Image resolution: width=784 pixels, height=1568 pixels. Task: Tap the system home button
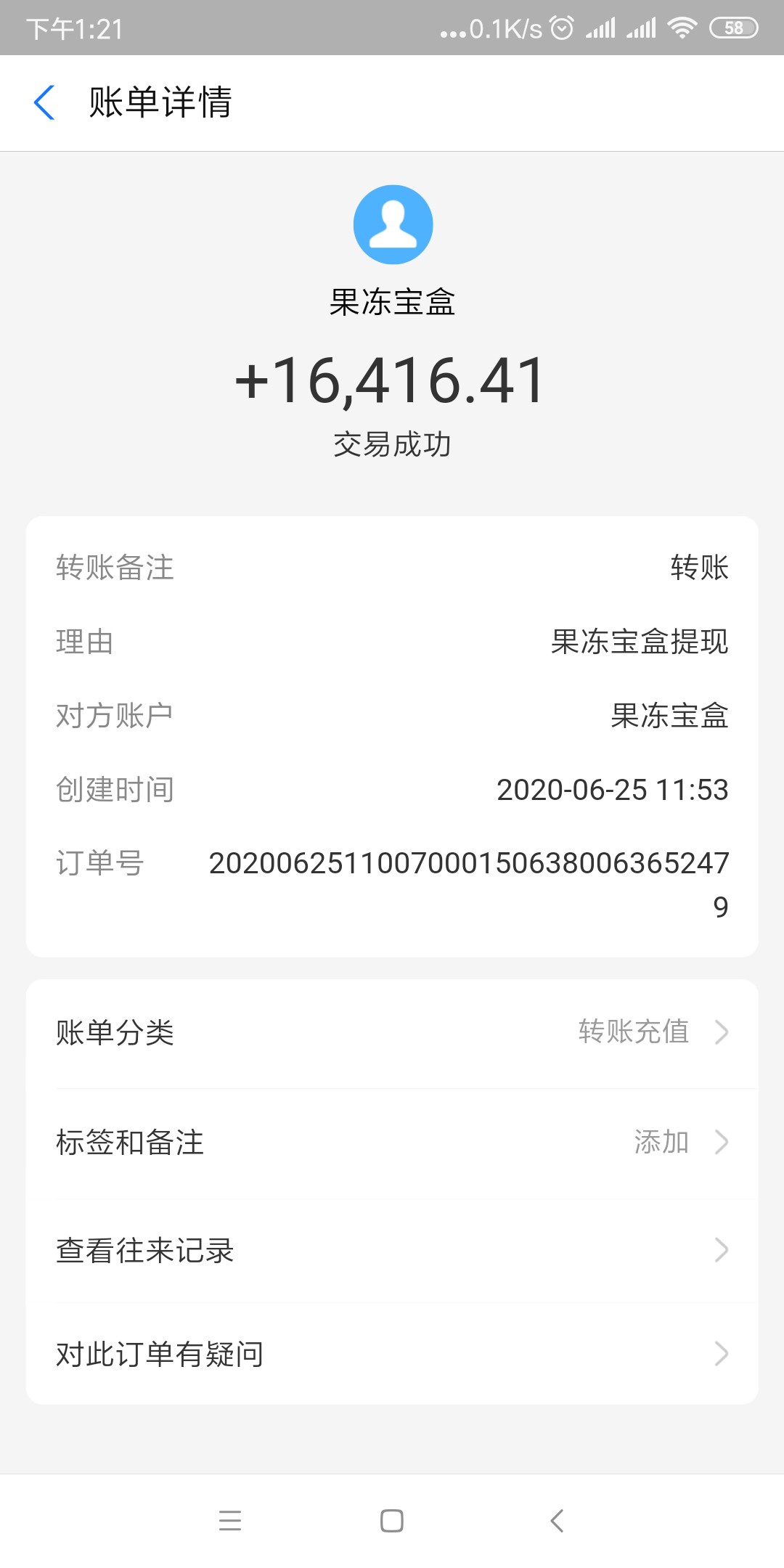pos(392,1520)
